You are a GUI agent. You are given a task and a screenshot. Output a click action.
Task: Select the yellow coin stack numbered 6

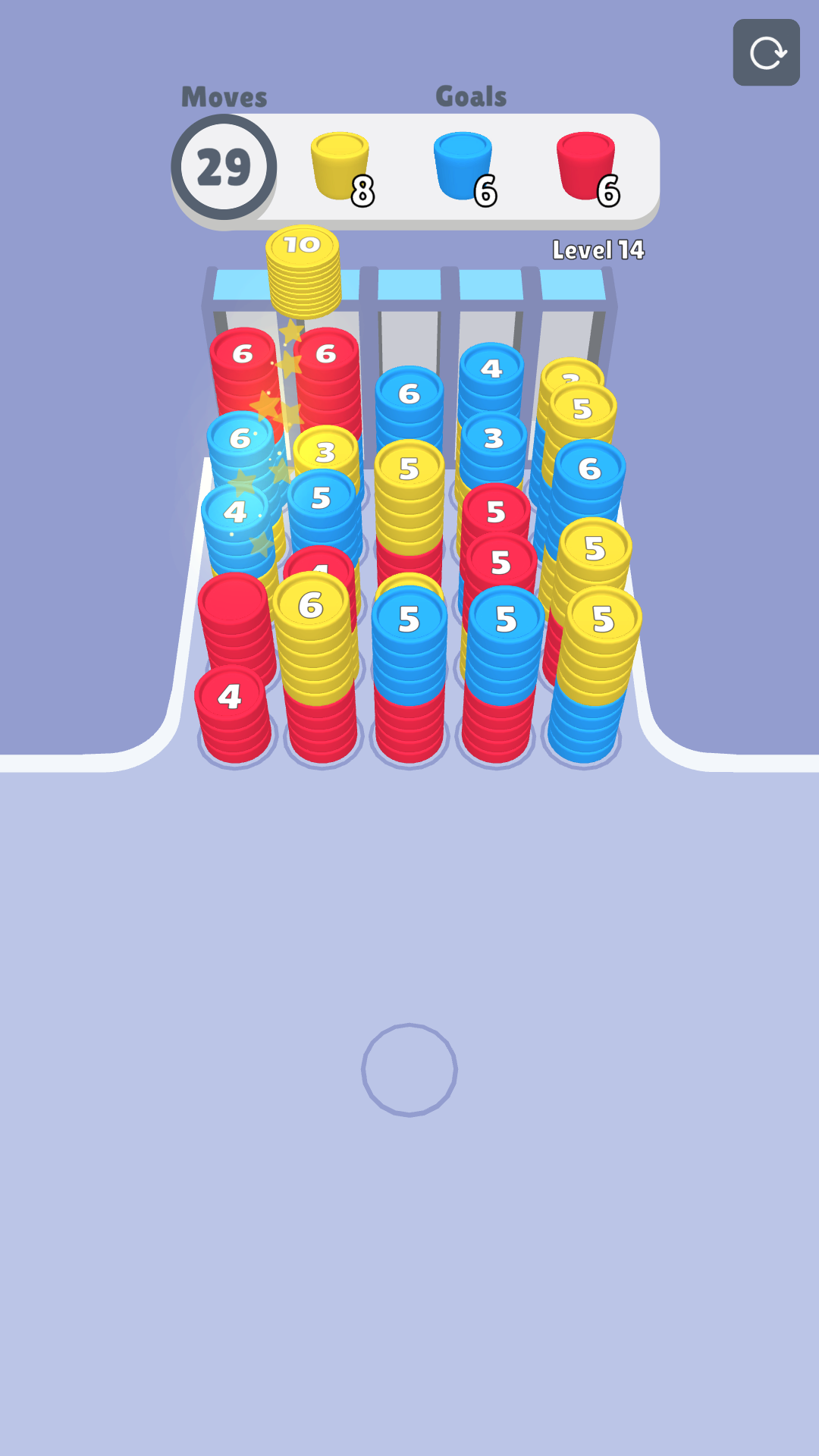point(312,607)
